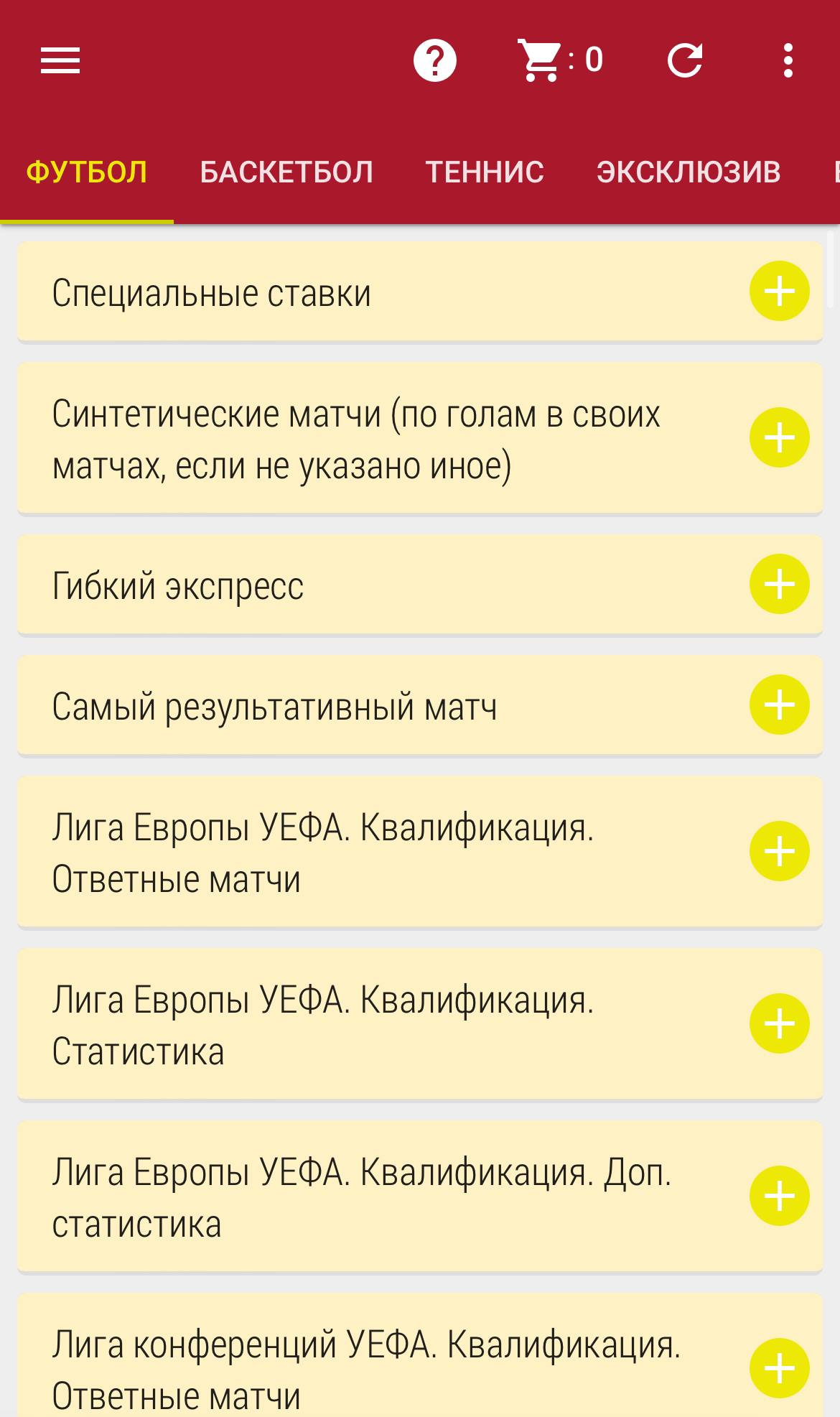
Task: Open the help question mark
Action: point(435,60)
